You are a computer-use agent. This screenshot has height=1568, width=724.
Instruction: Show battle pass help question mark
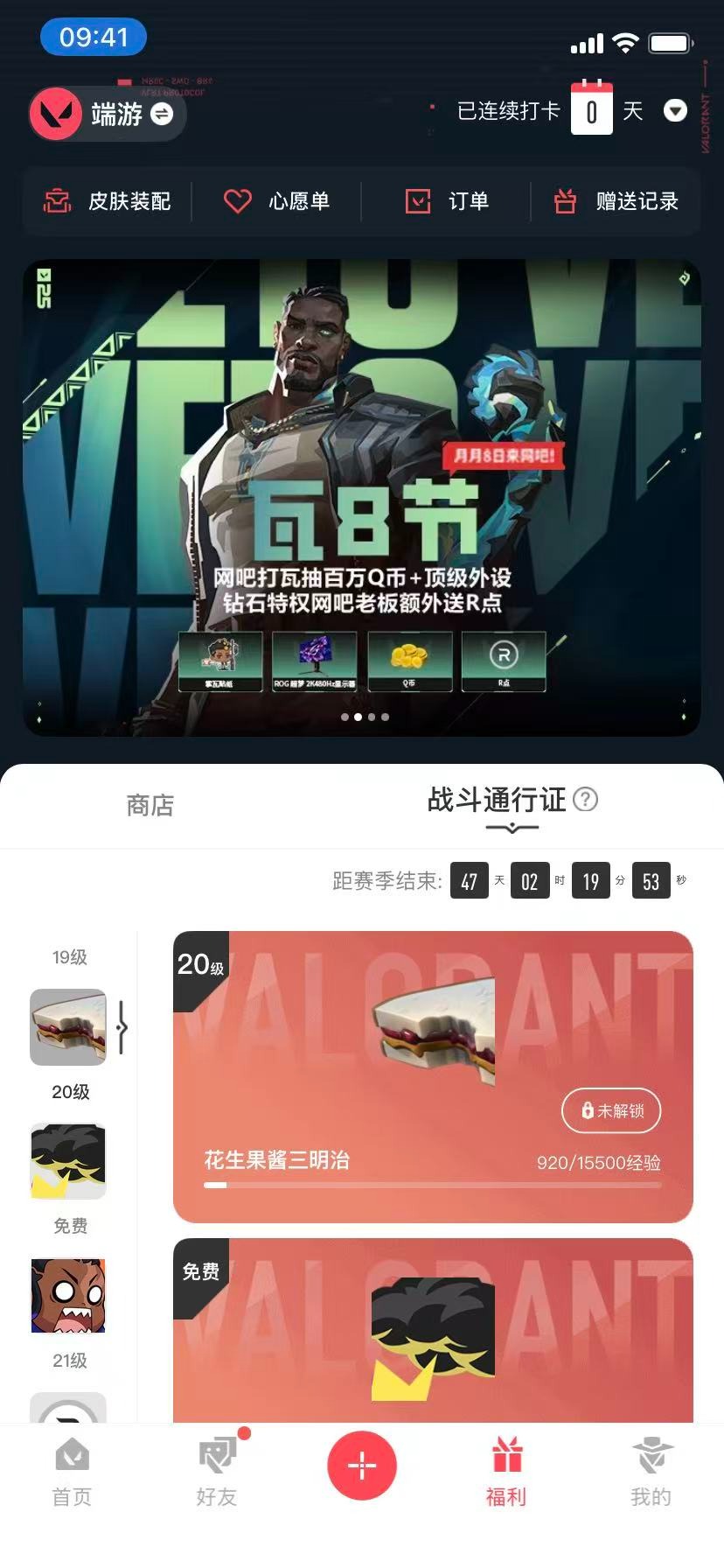[x=585, y=799]
